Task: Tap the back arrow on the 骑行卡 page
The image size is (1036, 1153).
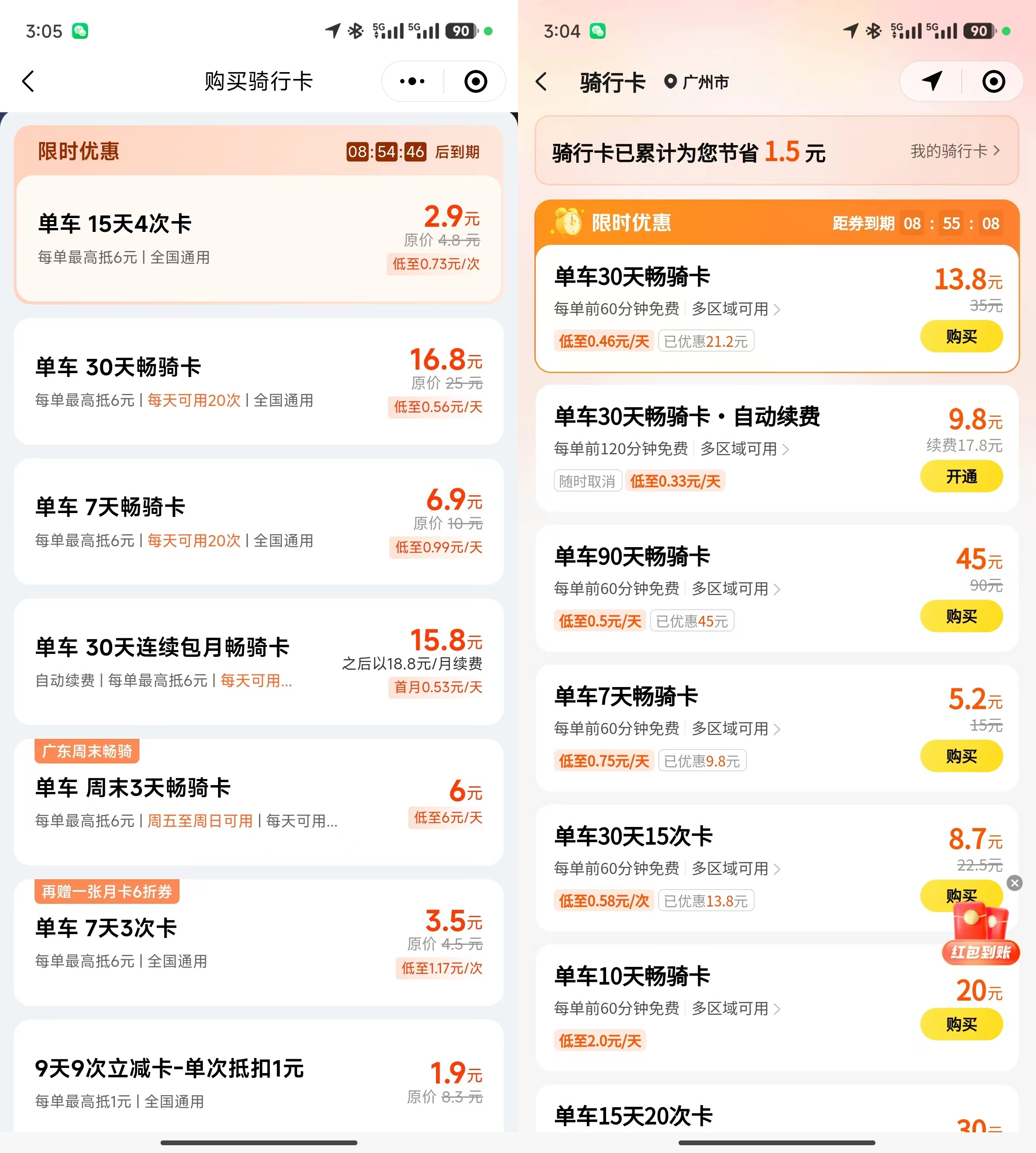Action: [542, 82]
